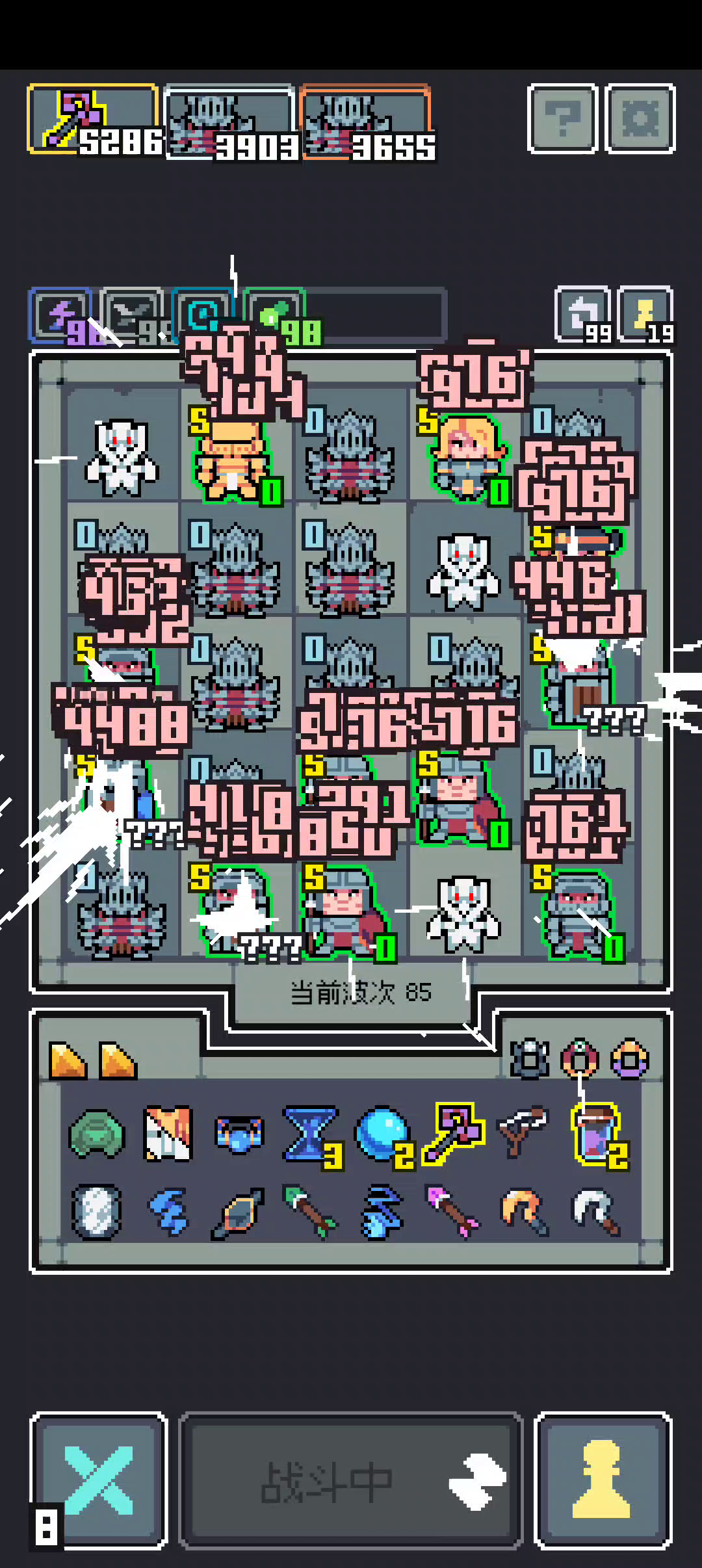This screenshot has width=702, height=1568.
Task: Open the armor equipment slot icon
Action: [529, 1058]
